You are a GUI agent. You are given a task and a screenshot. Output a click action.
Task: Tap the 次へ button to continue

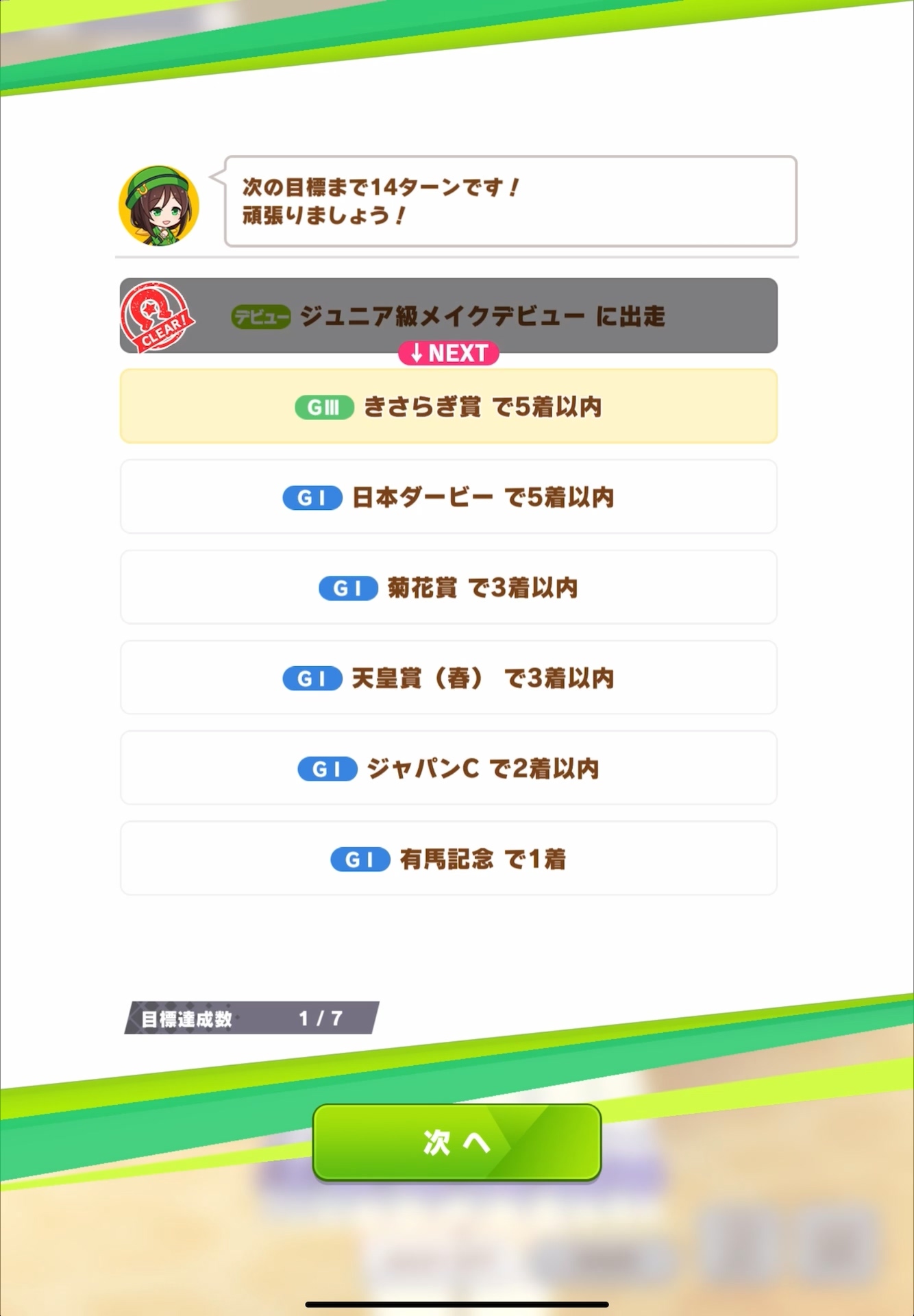[457, 1142]
